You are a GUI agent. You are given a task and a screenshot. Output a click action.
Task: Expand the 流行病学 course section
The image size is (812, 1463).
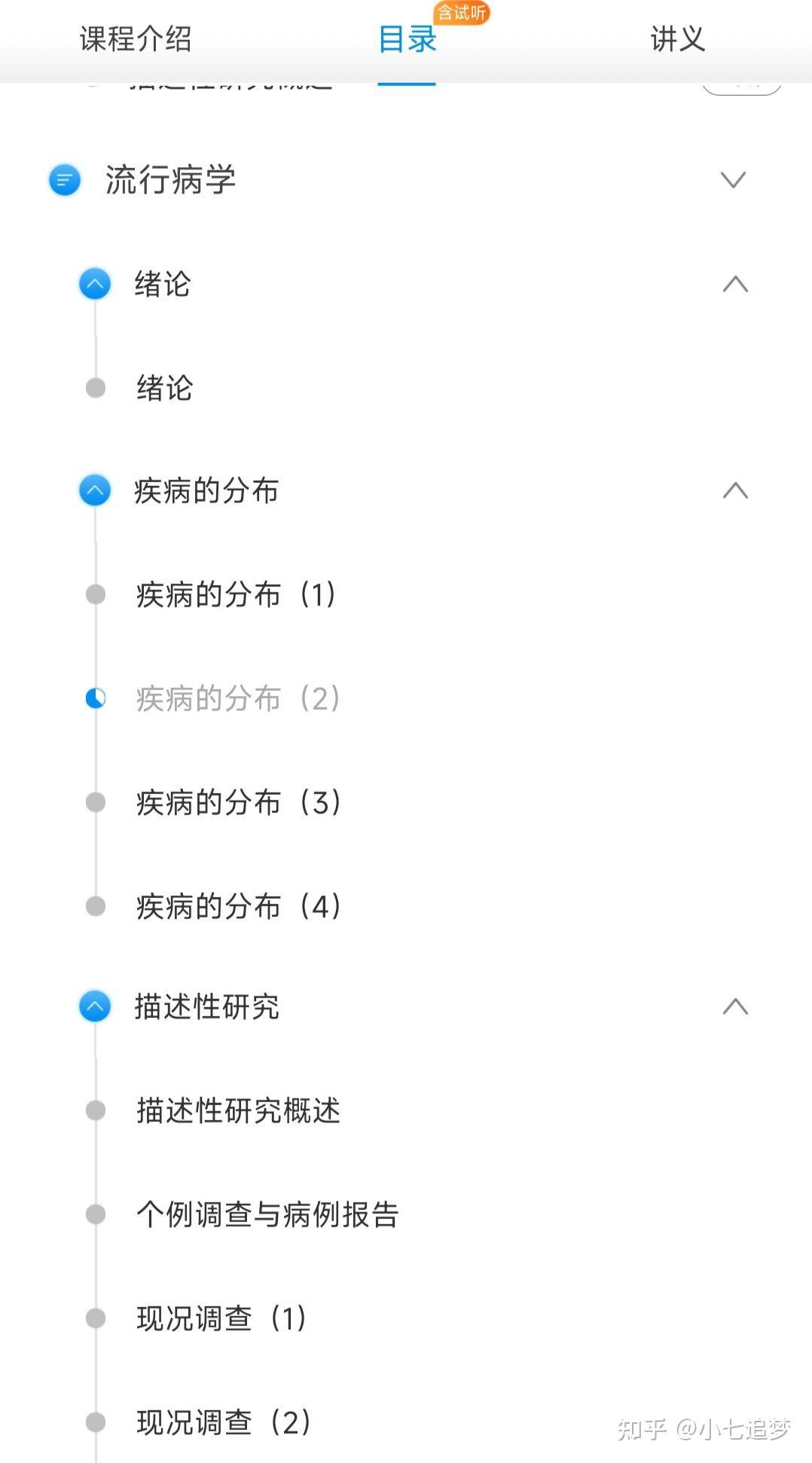[x=732, y=180]
